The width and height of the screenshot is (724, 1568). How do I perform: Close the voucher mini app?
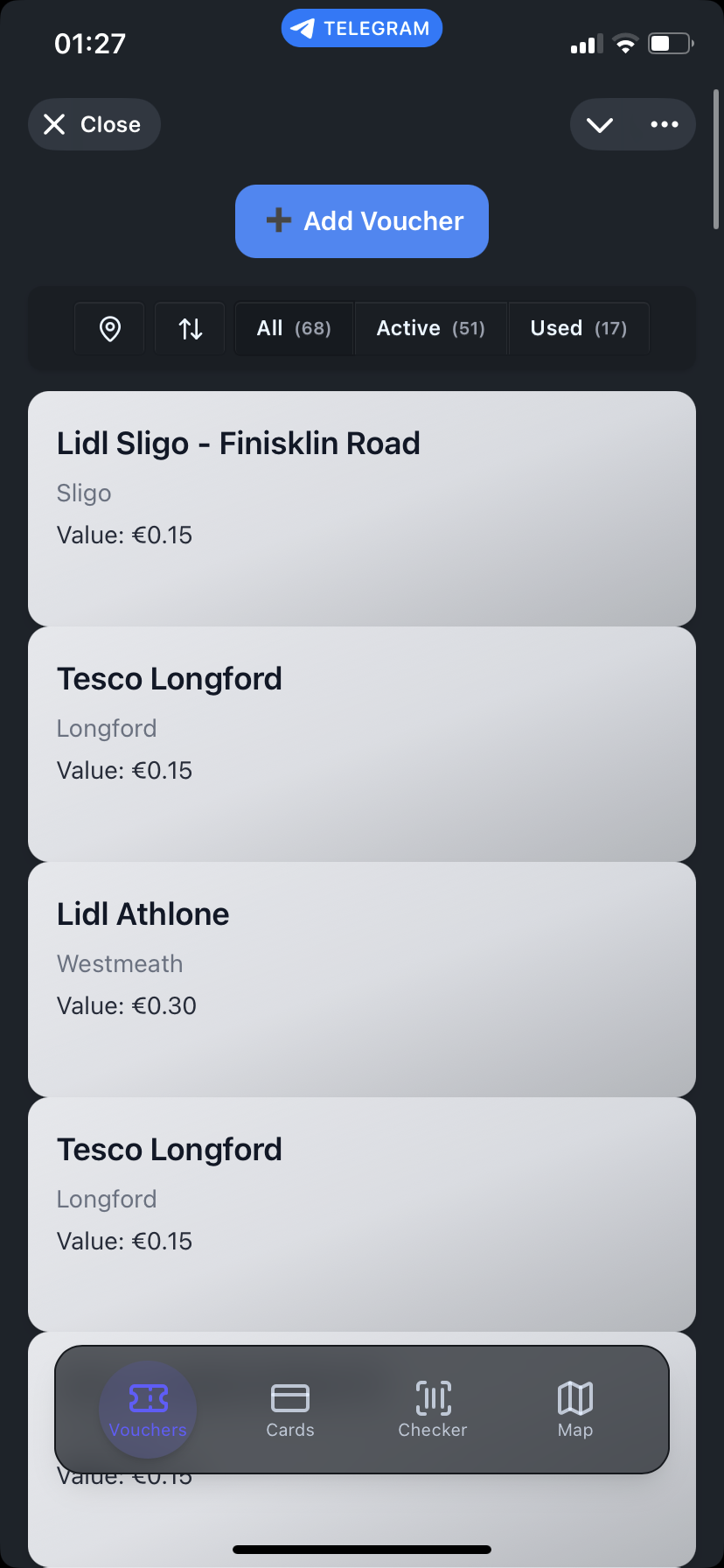[94, 124]
